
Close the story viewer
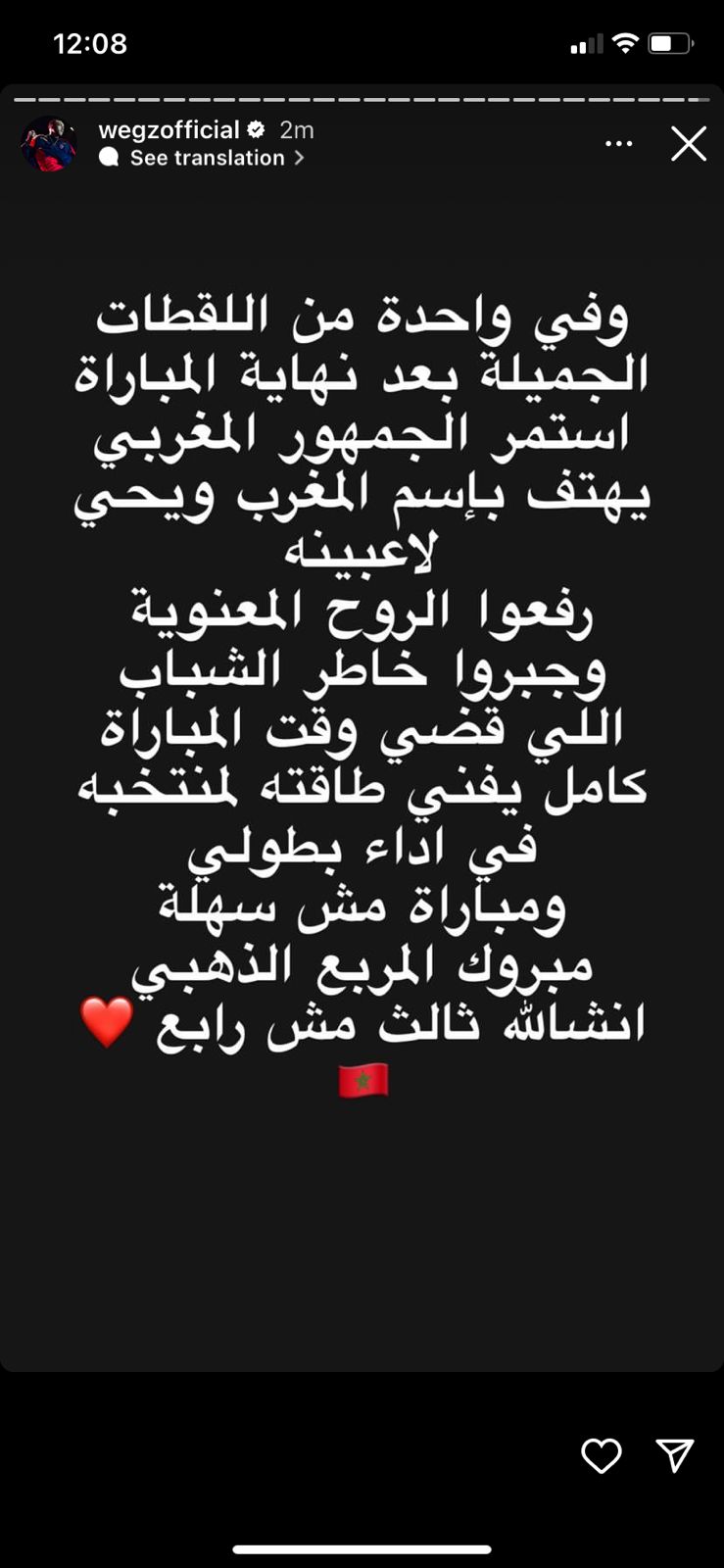[x=688, y=144]
